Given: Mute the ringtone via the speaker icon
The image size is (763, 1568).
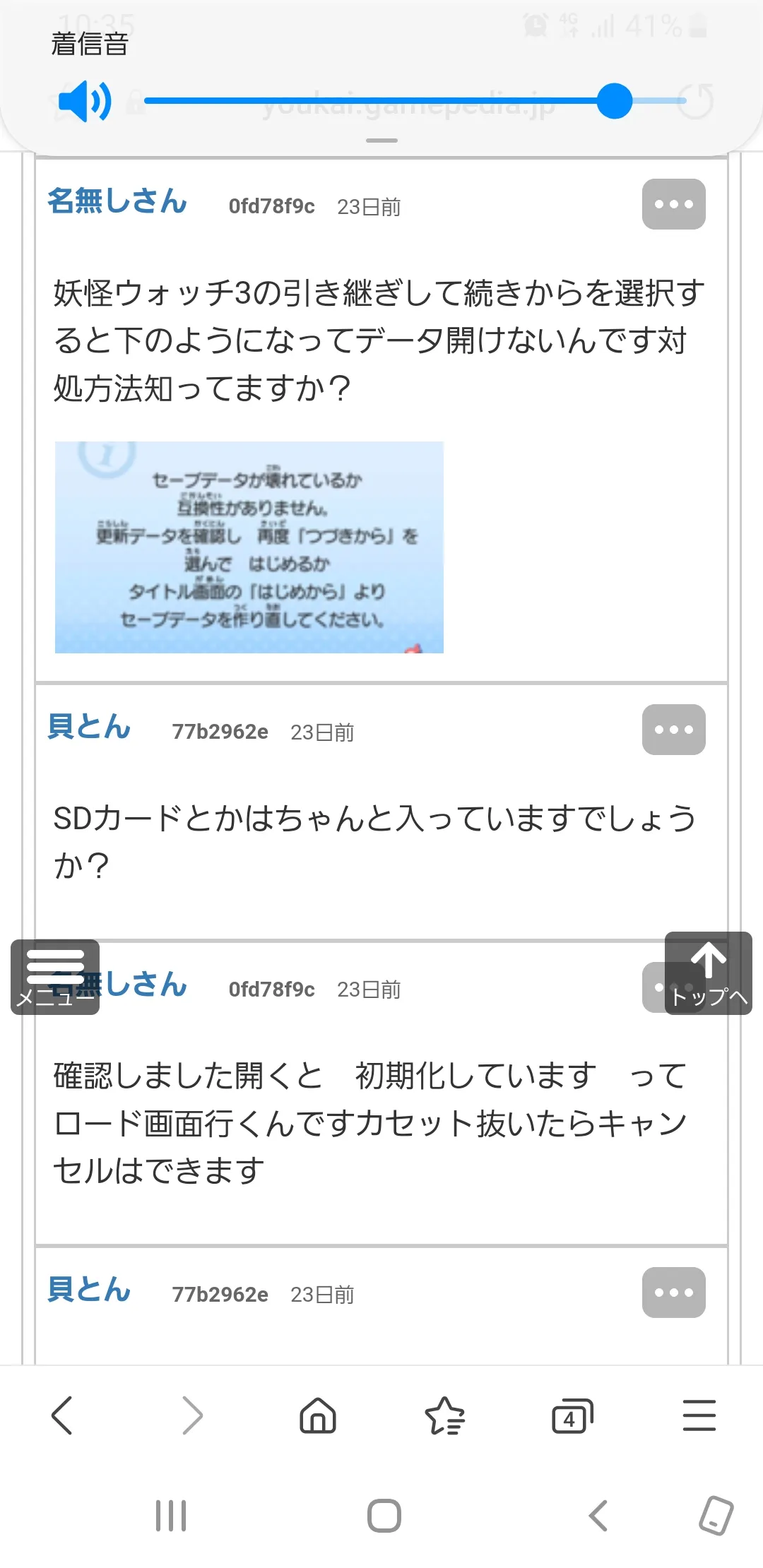Looking at the screenshot, I should click(x=85, y=101).
